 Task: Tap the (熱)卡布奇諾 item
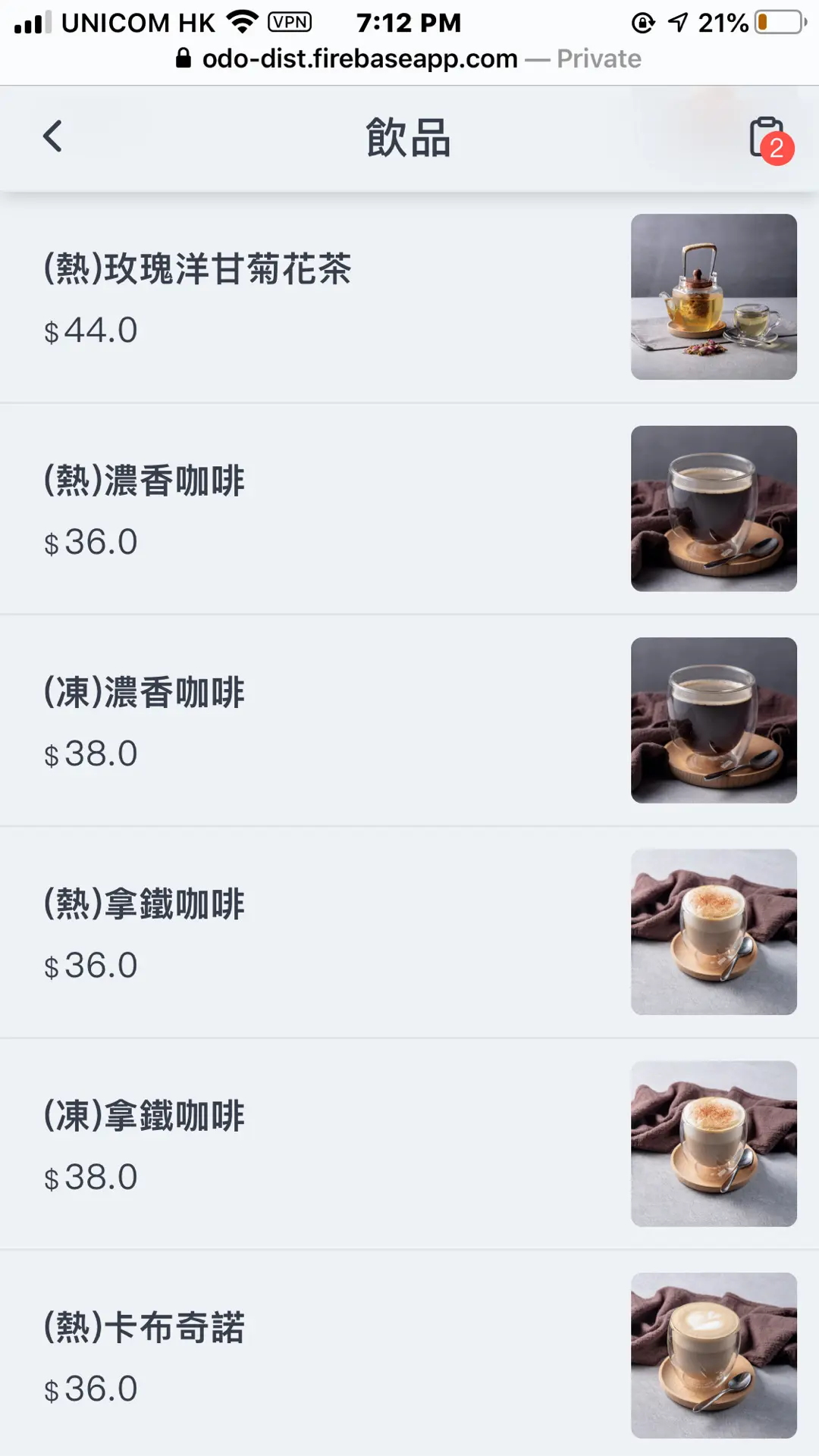(144, 1327)
